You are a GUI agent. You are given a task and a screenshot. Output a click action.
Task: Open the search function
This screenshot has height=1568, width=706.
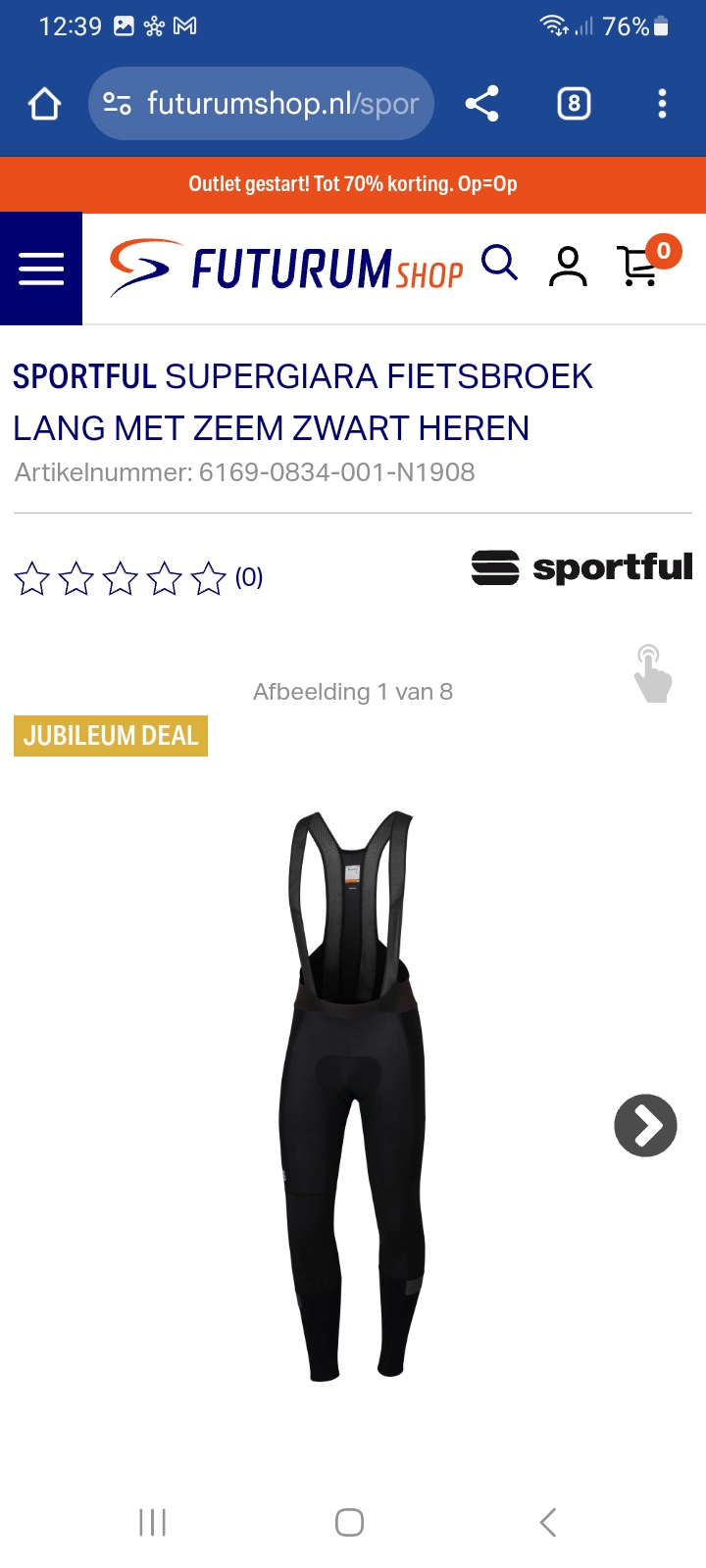[500, 264]
